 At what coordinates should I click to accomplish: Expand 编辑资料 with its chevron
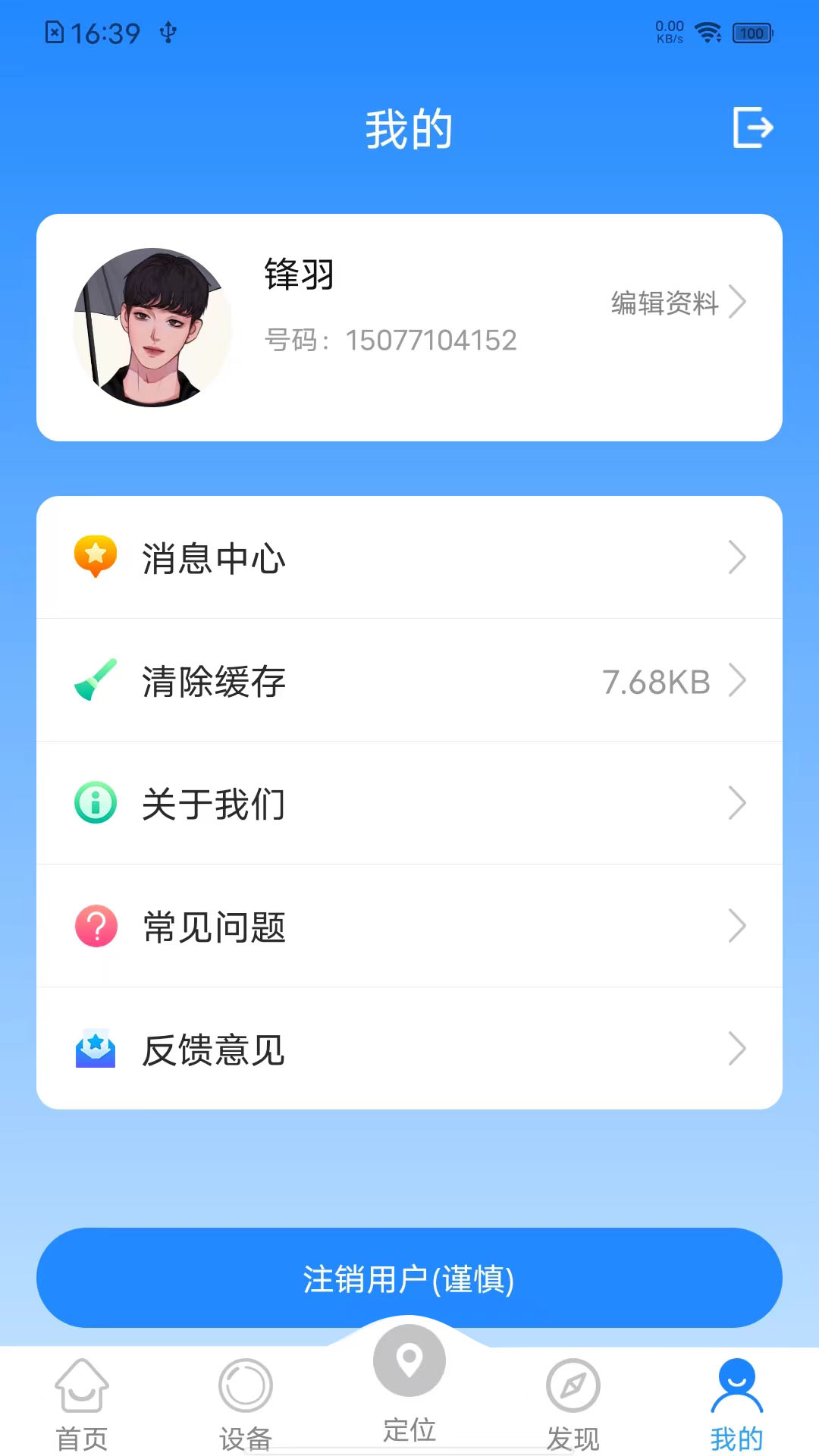point(739,303)
